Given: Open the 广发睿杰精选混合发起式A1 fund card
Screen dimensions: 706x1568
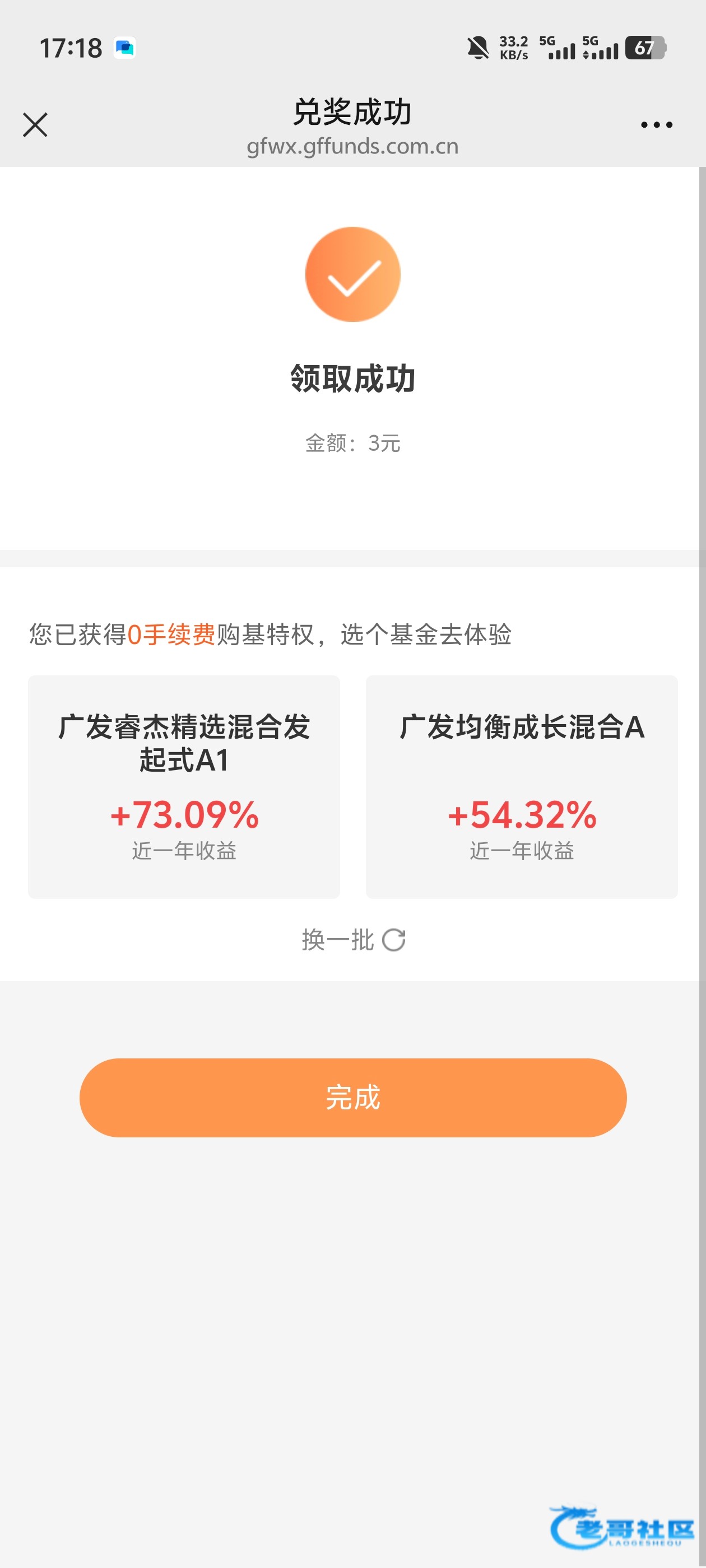Looking at the screenshot, I should point(184,786).
